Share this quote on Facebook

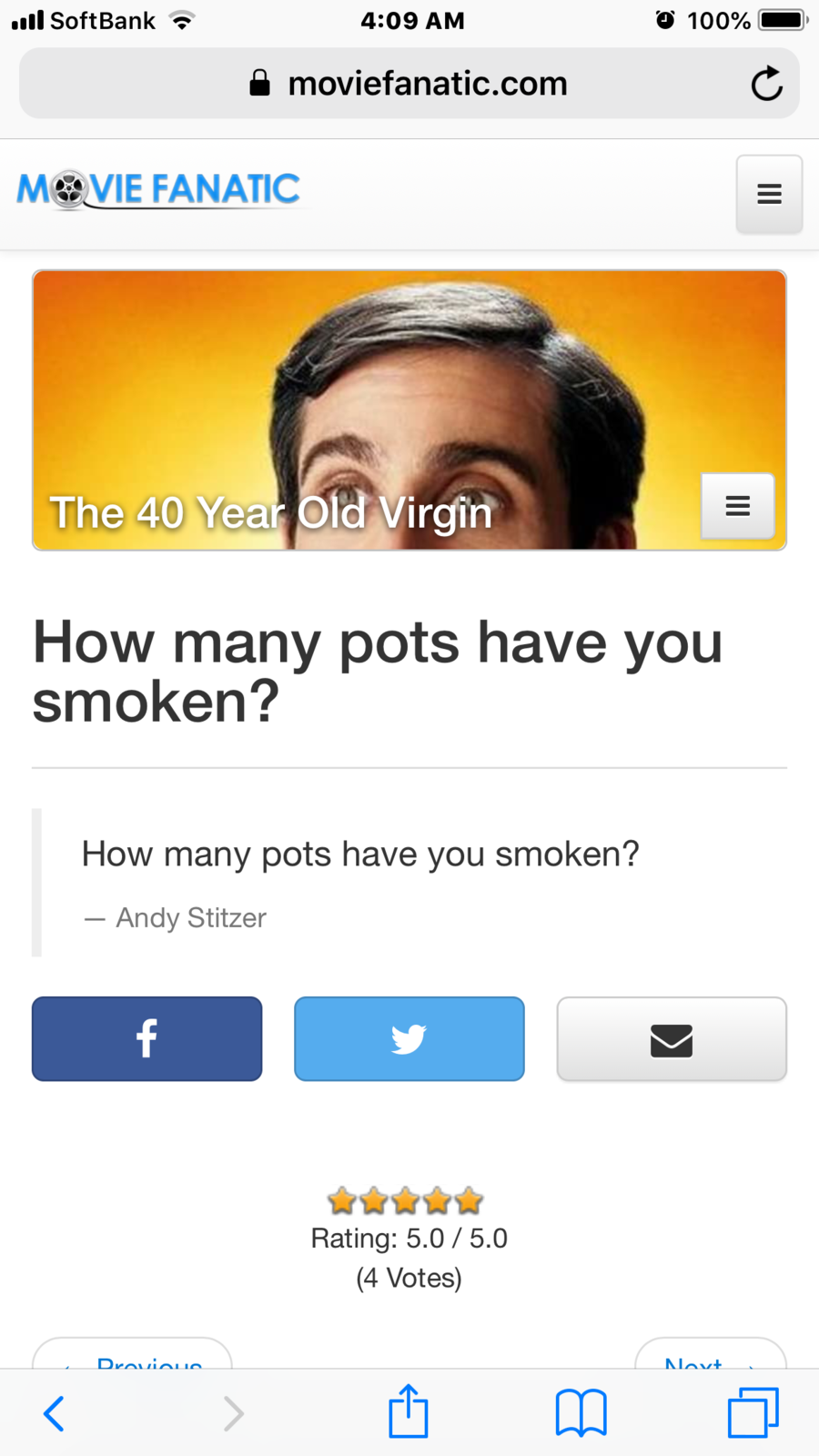click(x=147, y=1038)
